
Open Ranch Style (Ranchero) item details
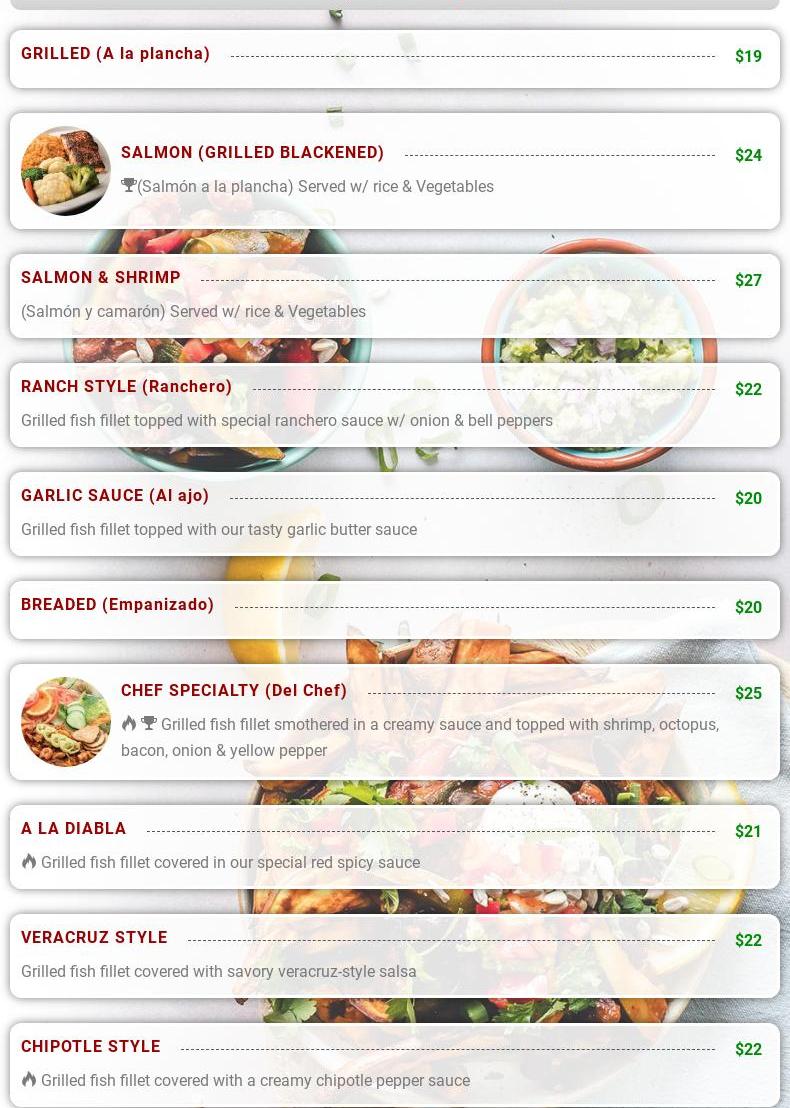click(126, 387)
